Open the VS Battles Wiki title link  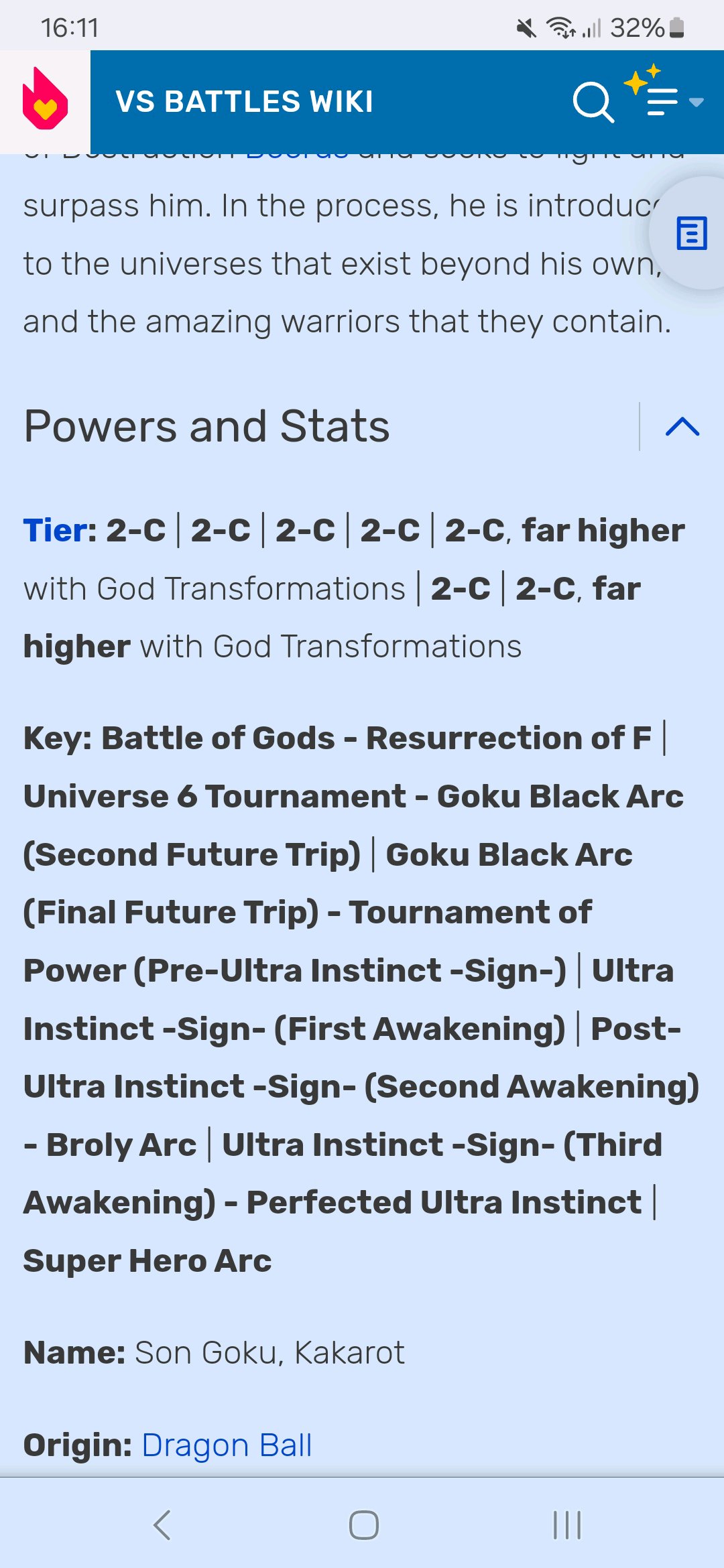[x=244, y=102]
